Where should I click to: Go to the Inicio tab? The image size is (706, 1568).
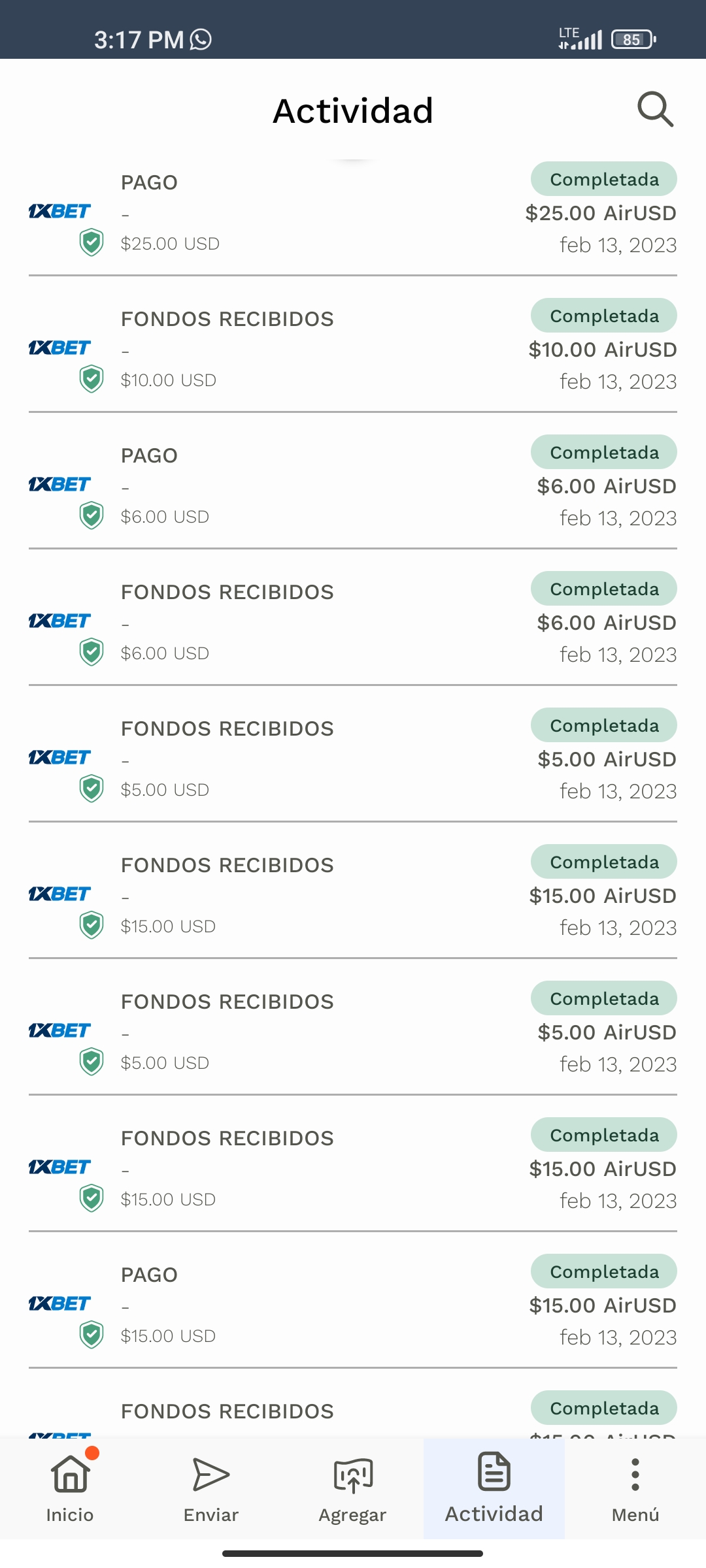point(70,1488)
